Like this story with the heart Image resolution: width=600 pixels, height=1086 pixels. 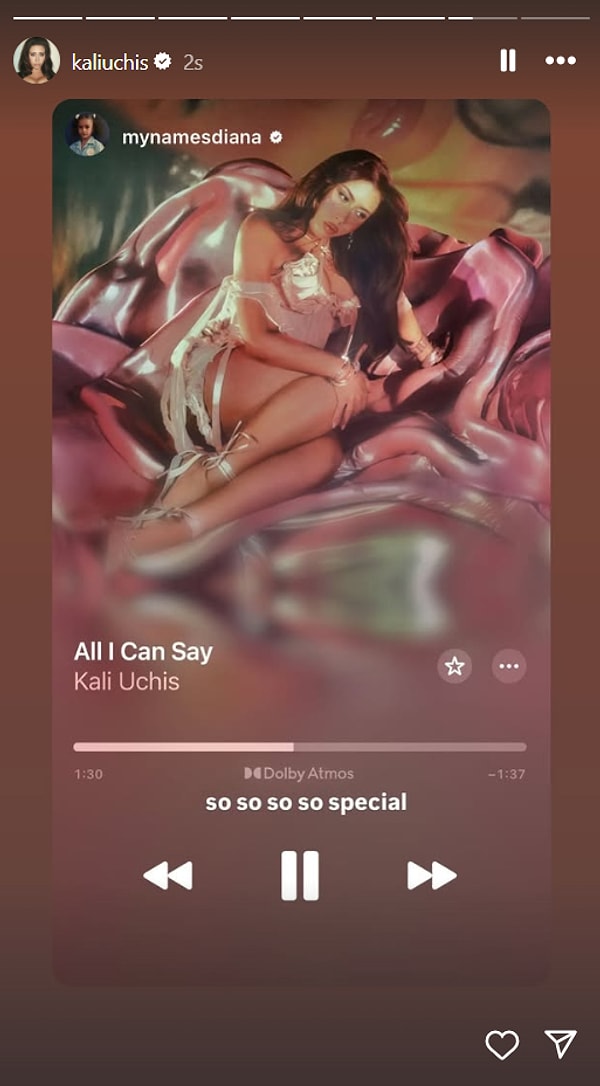(502, 1045)
